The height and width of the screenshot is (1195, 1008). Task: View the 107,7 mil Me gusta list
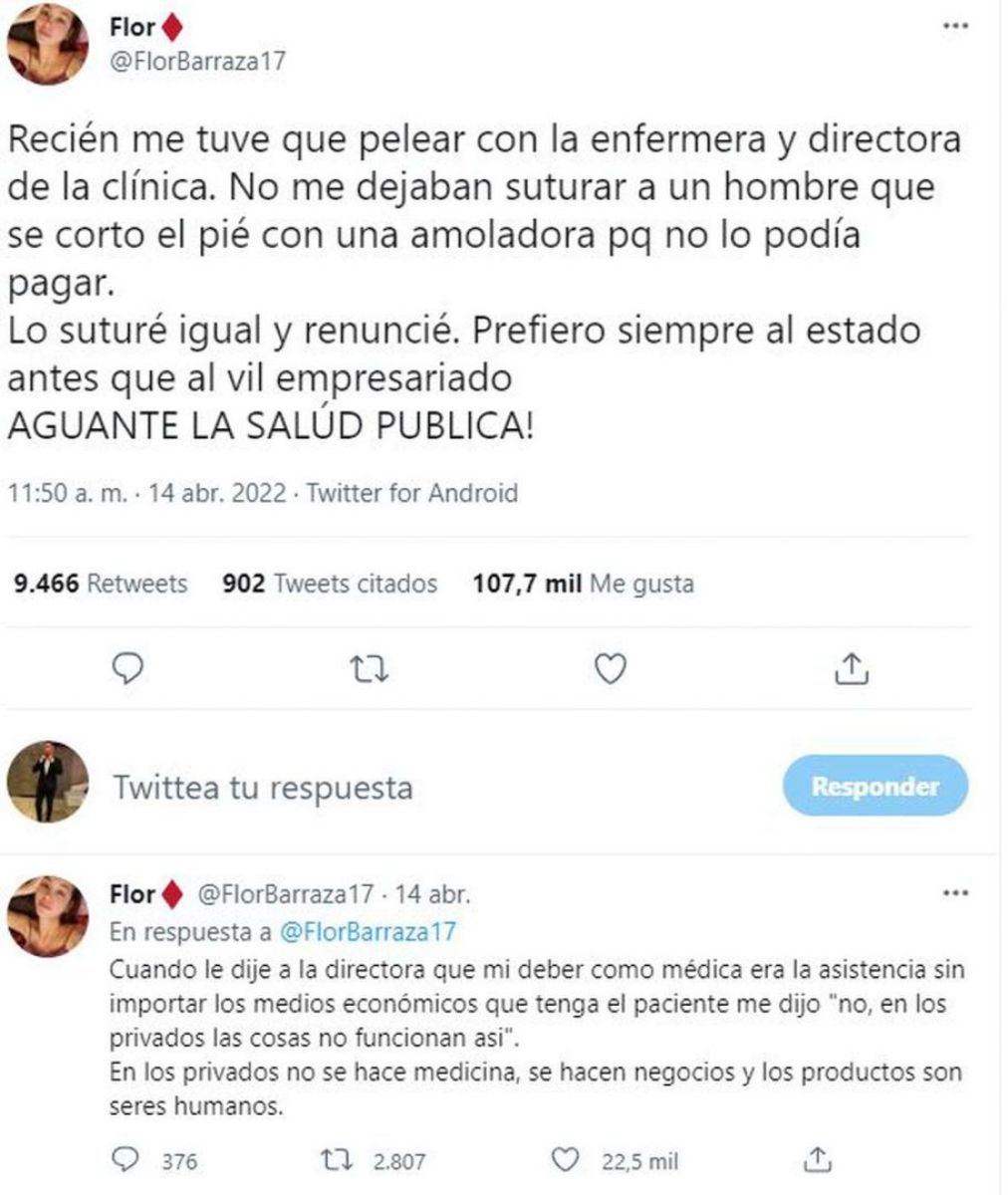[583, 584]
